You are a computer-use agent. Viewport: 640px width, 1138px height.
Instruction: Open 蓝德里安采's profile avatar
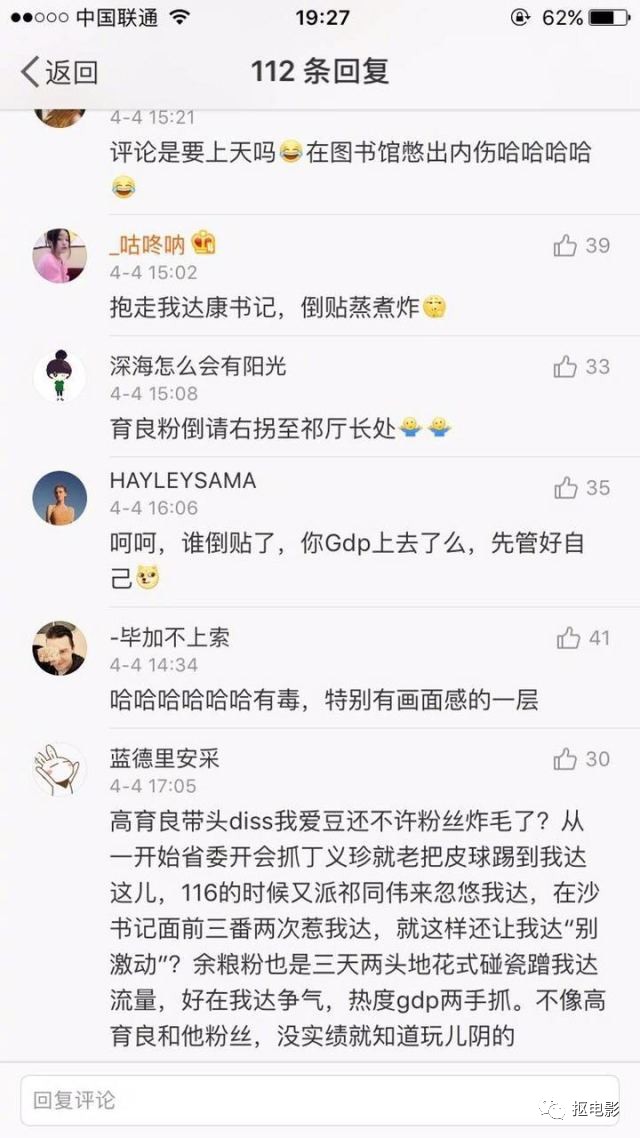[x=60, y=769]
